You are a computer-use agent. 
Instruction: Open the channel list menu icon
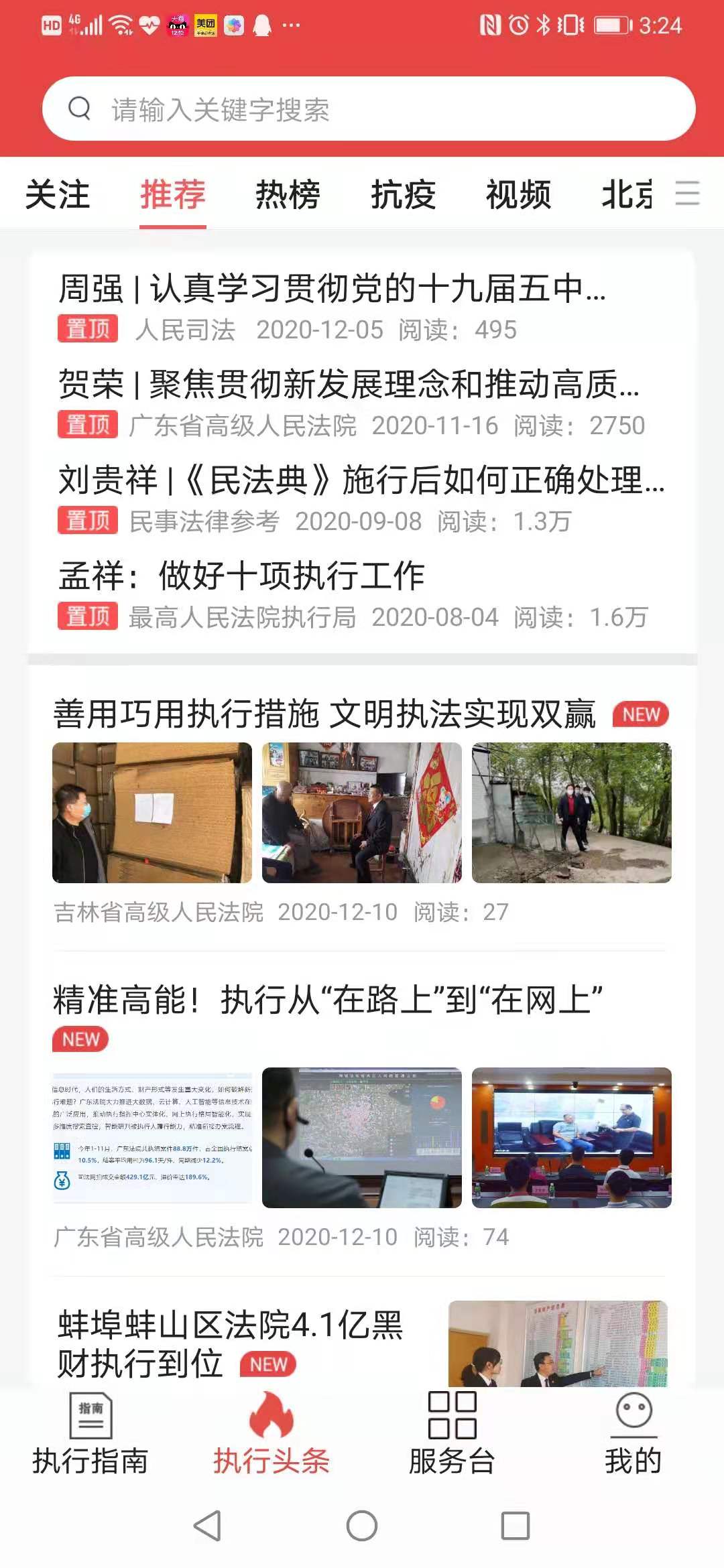pyautogui.click(x=687, y=194)
